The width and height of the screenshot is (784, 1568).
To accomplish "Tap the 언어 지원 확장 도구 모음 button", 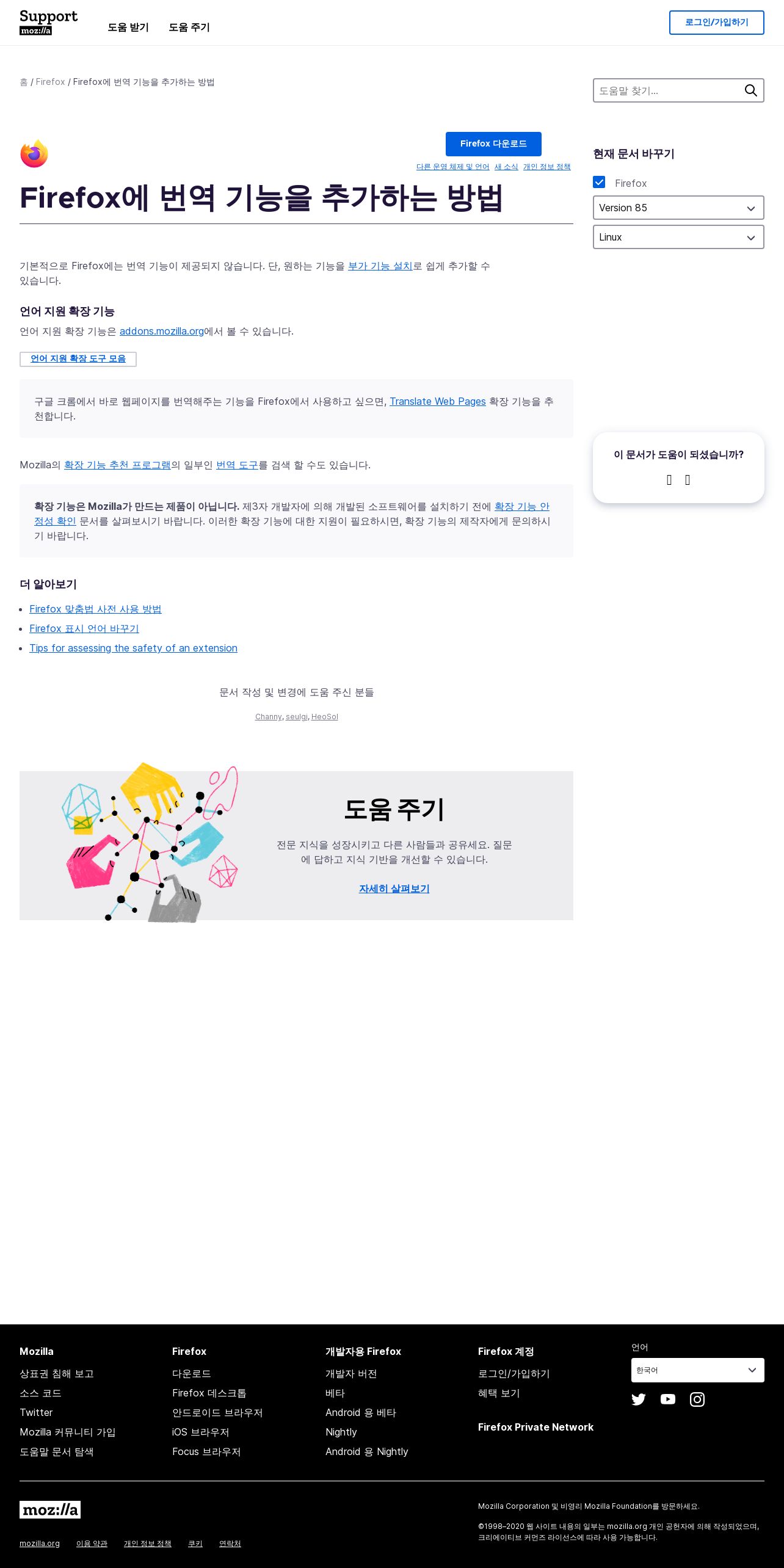I will [78, 359].
